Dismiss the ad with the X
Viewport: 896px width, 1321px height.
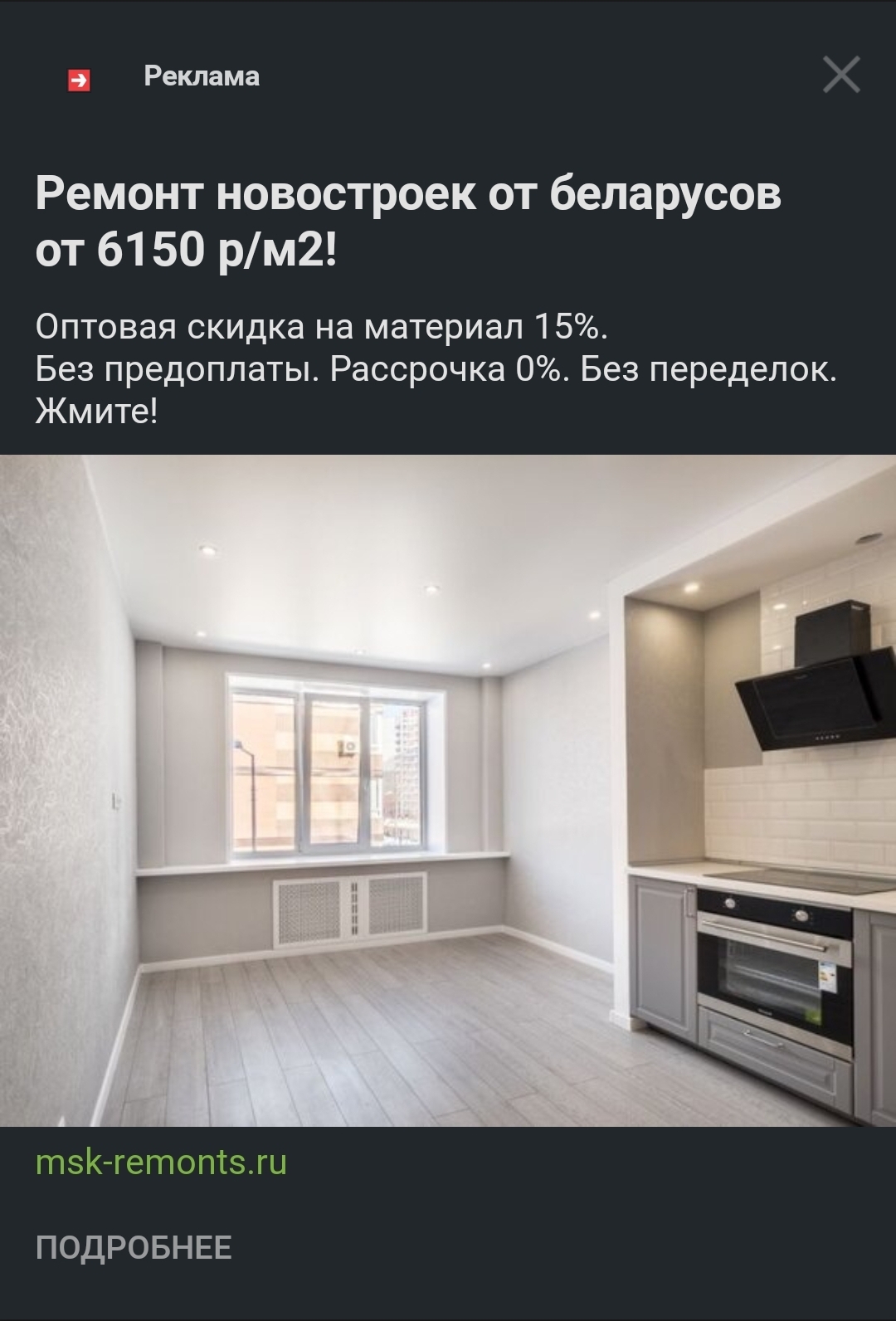click(x=841, y=76)
